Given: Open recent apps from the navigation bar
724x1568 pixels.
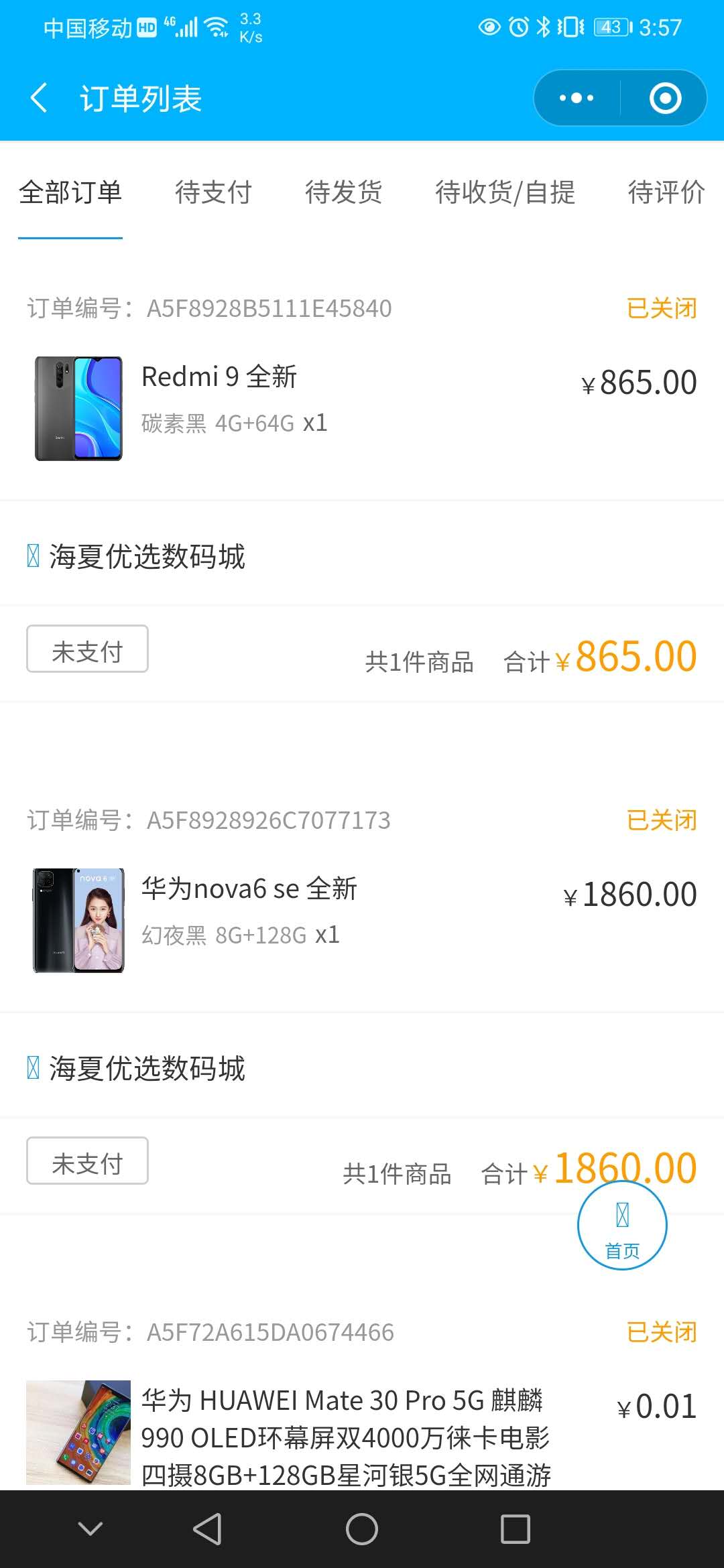Looking at the screenshot, I should 515,1529.
